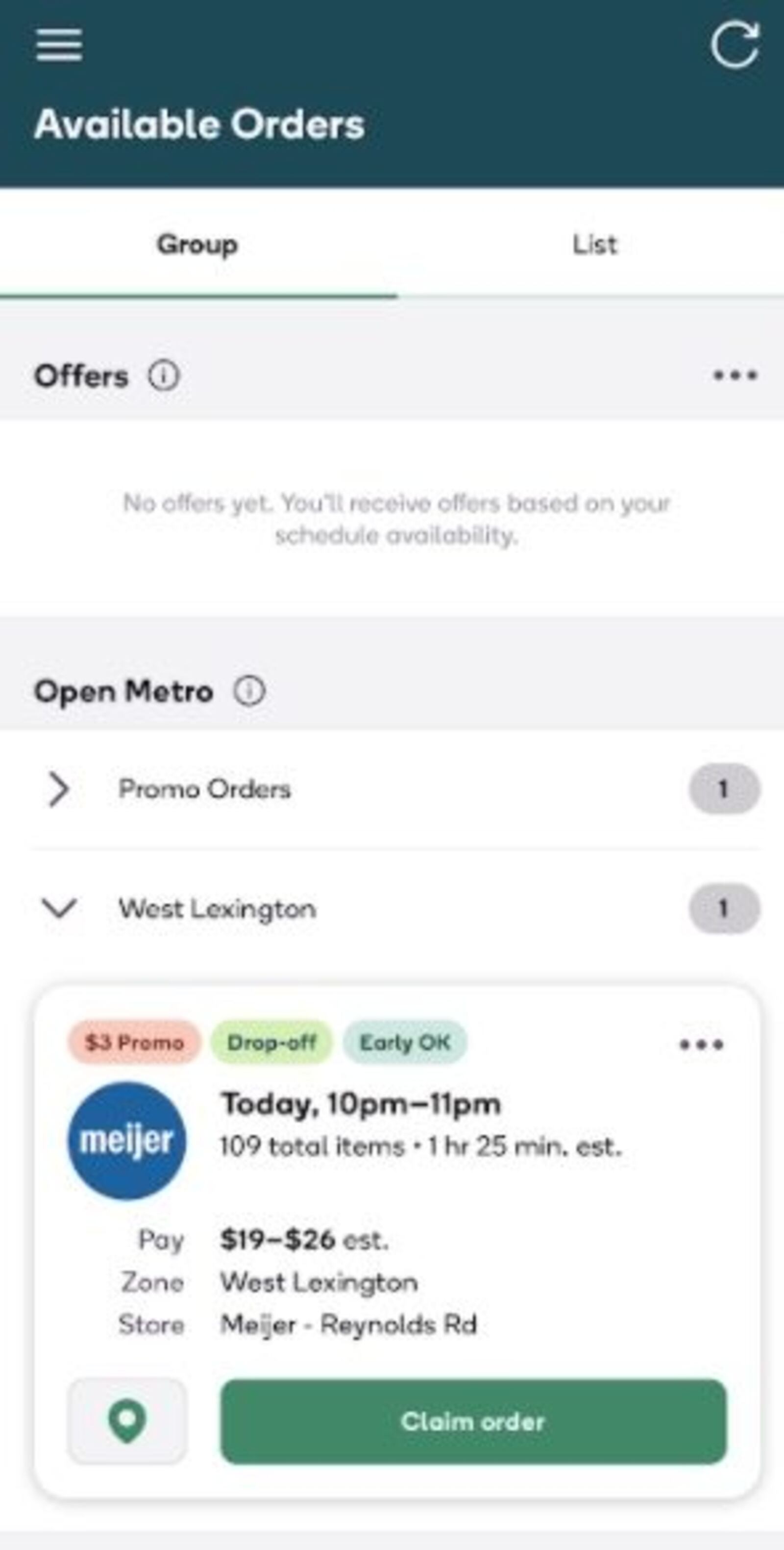The height and width of the screenshot is (1550, 784).
Task: Switch to the List tab
Action: pos(594,245)
